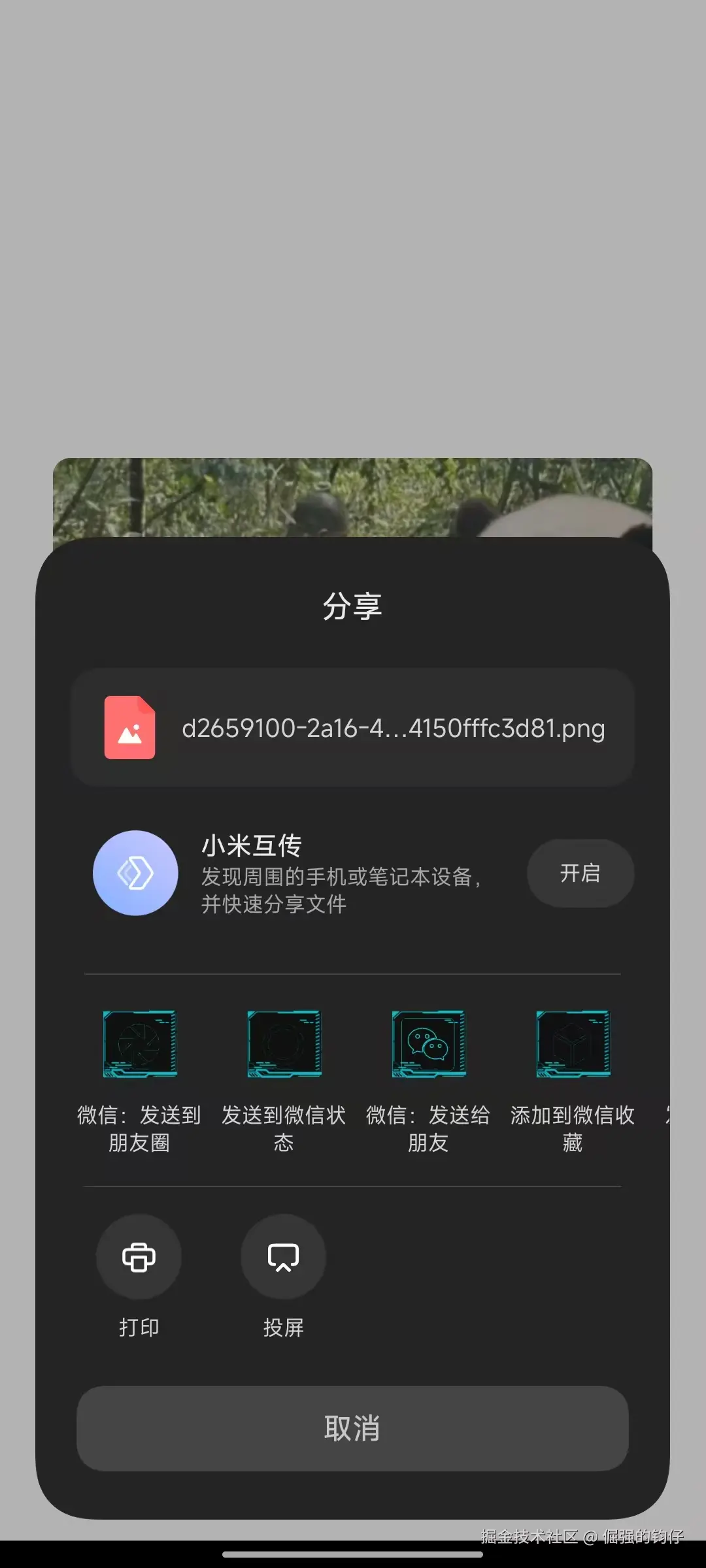Tap the 打印 printer icon
The height and width of the screenshot is (1568, 706).
click(x=139, y=1256)
